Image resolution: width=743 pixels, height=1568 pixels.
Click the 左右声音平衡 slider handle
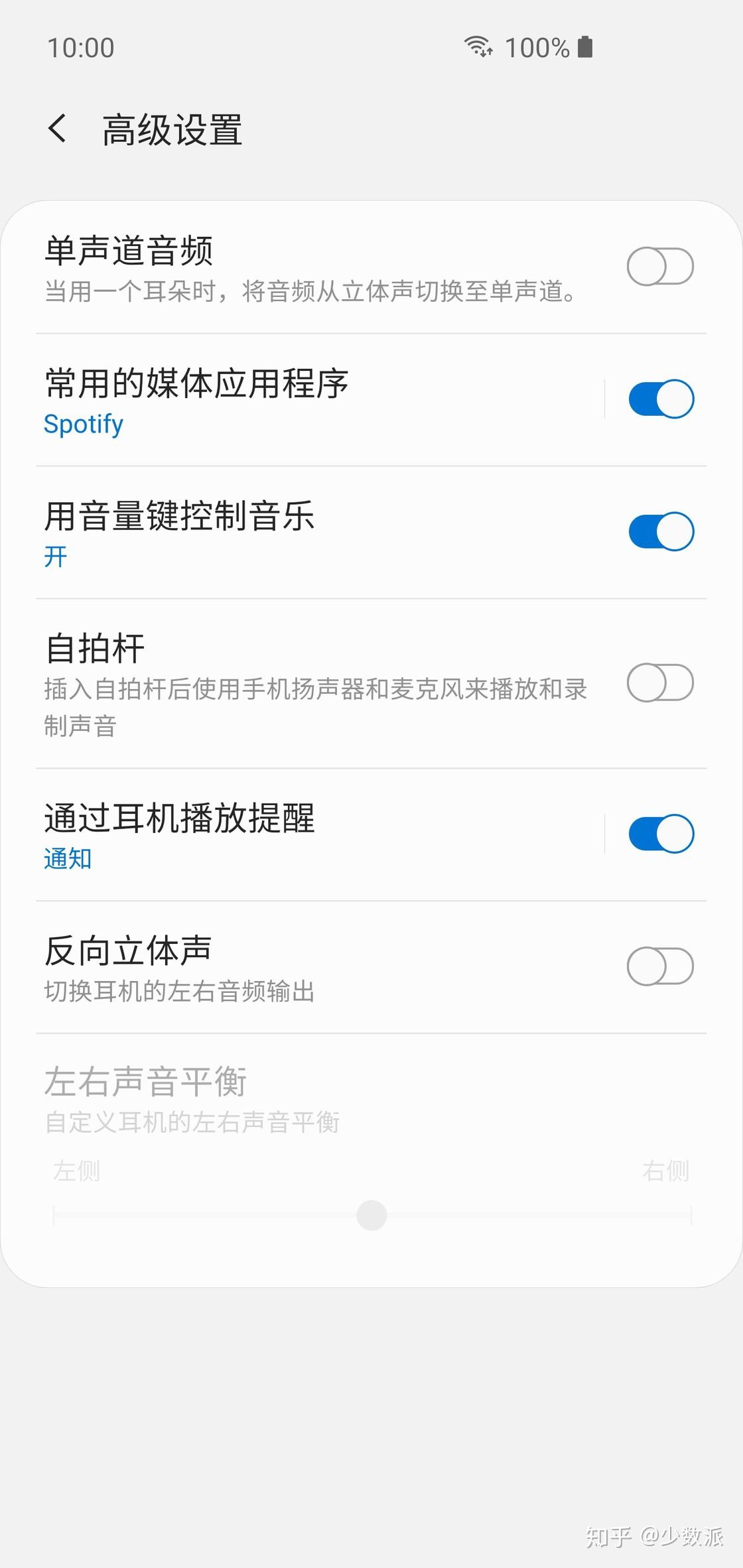(x=371, y=1214)
